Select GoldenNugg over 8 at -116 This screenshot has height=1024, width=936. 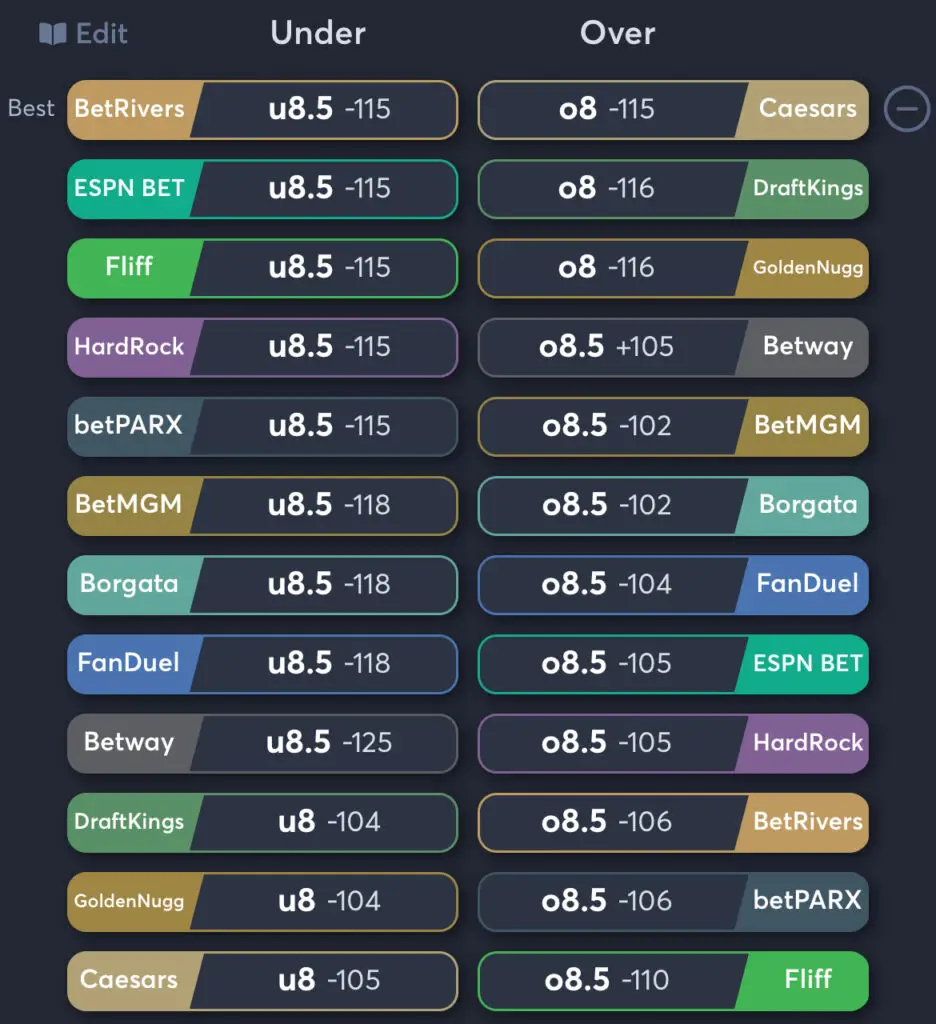(673, 267)
